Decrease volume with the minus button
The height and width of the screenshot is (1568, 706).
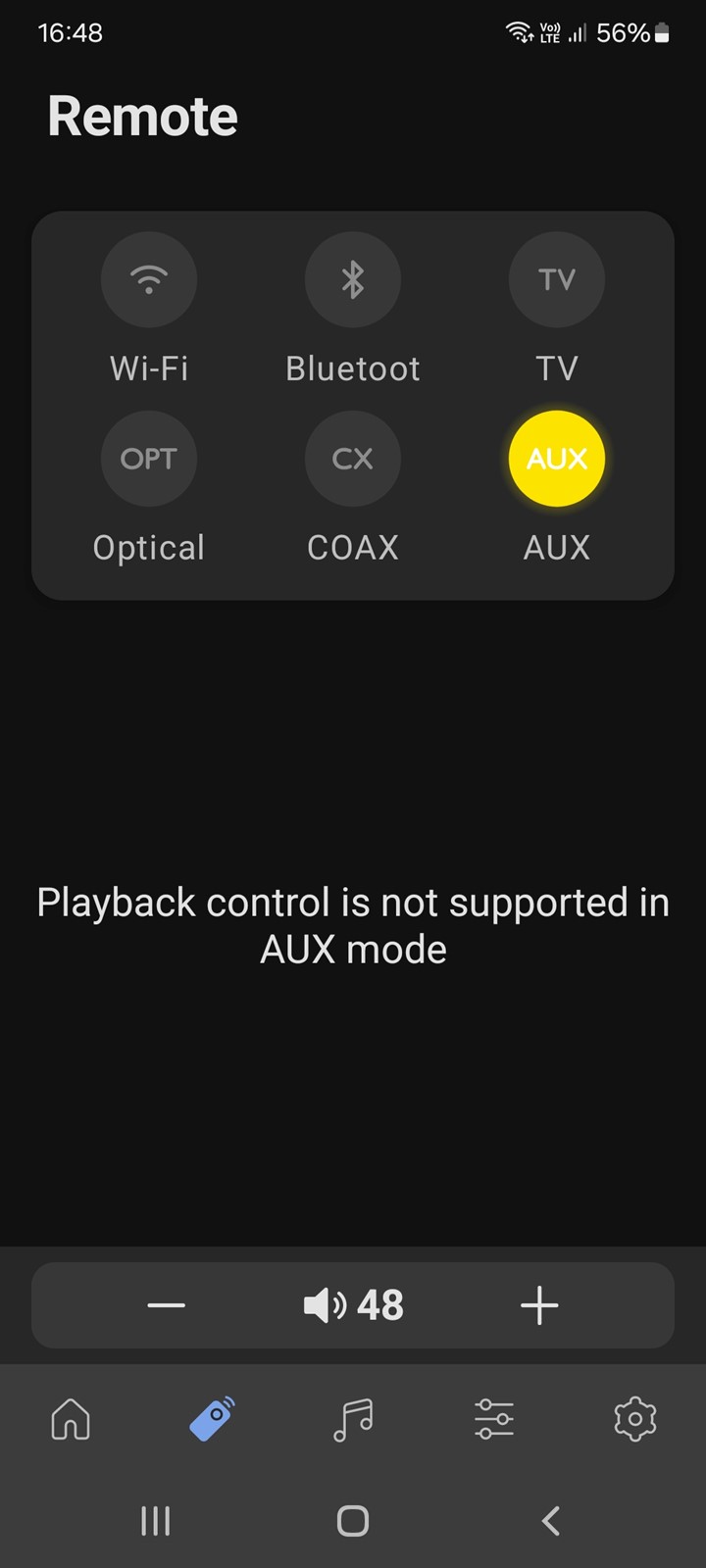[x=167, y=1305]
